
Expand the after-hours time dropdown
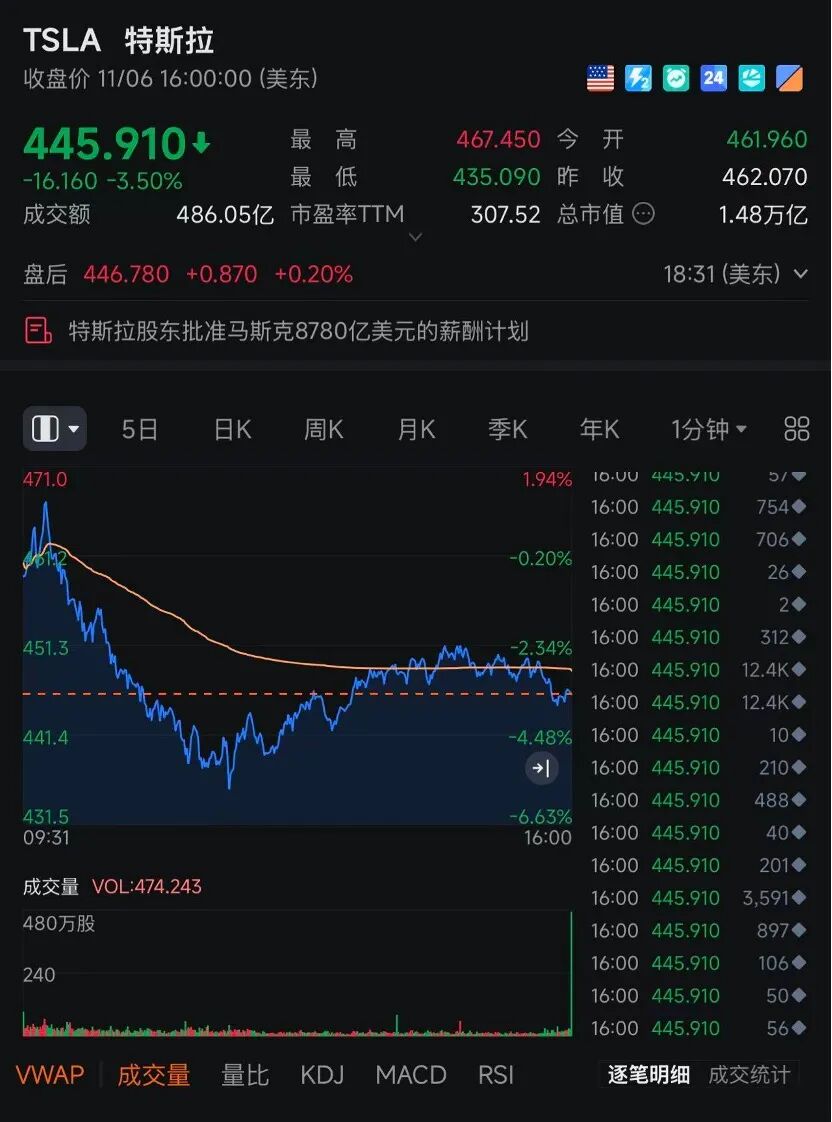click(800, 274)
